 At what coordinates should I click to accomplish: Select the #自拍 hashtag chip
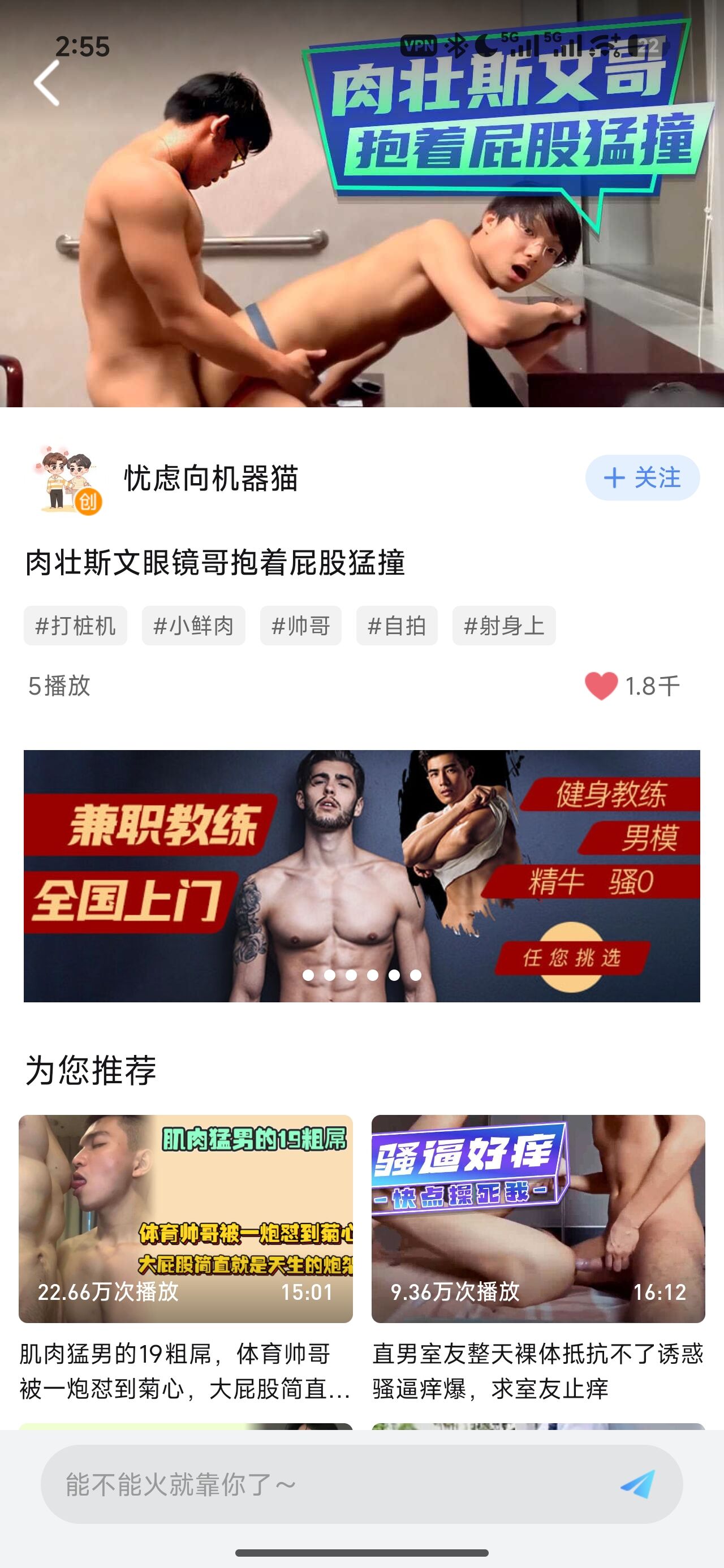397,625
